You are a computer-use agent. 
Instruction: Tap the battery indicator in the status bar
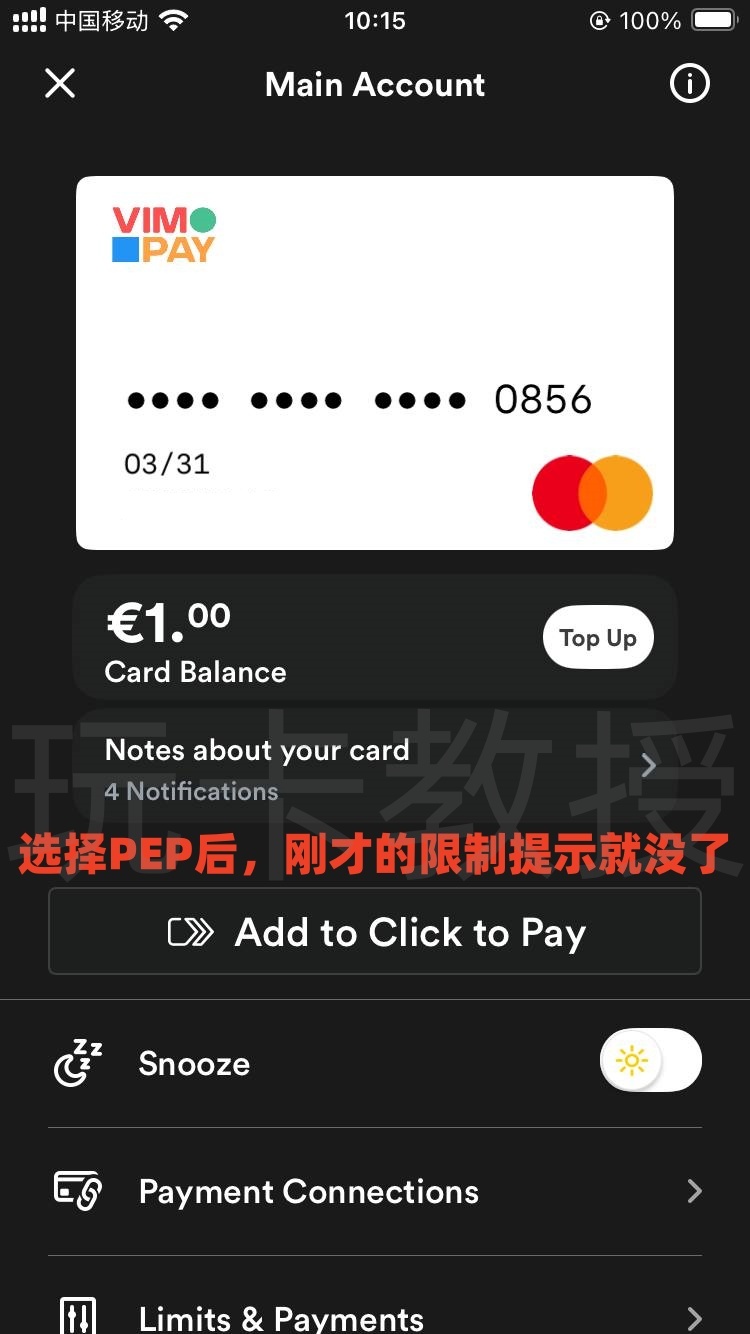712,18
